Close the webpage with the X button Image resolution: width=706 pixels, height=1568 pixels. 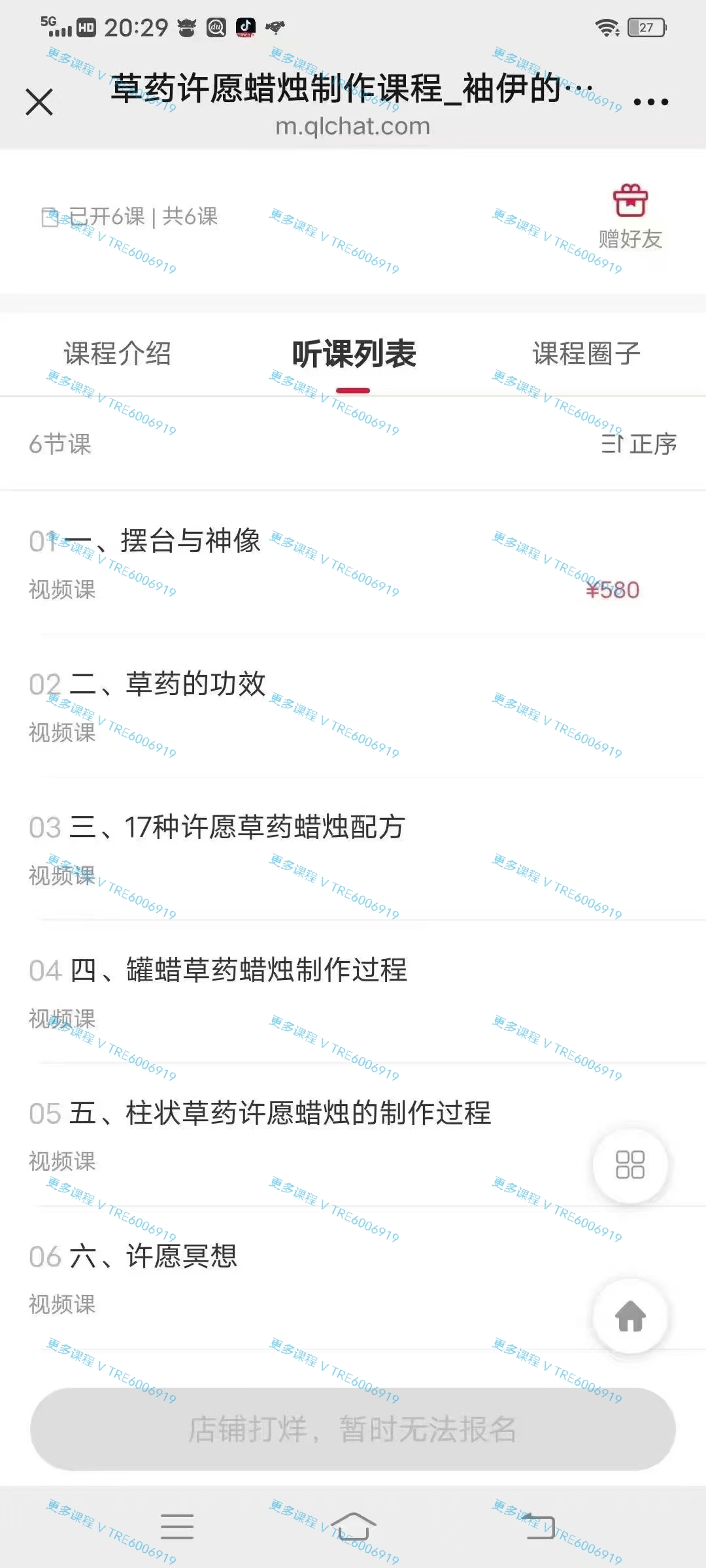point(39,103)
